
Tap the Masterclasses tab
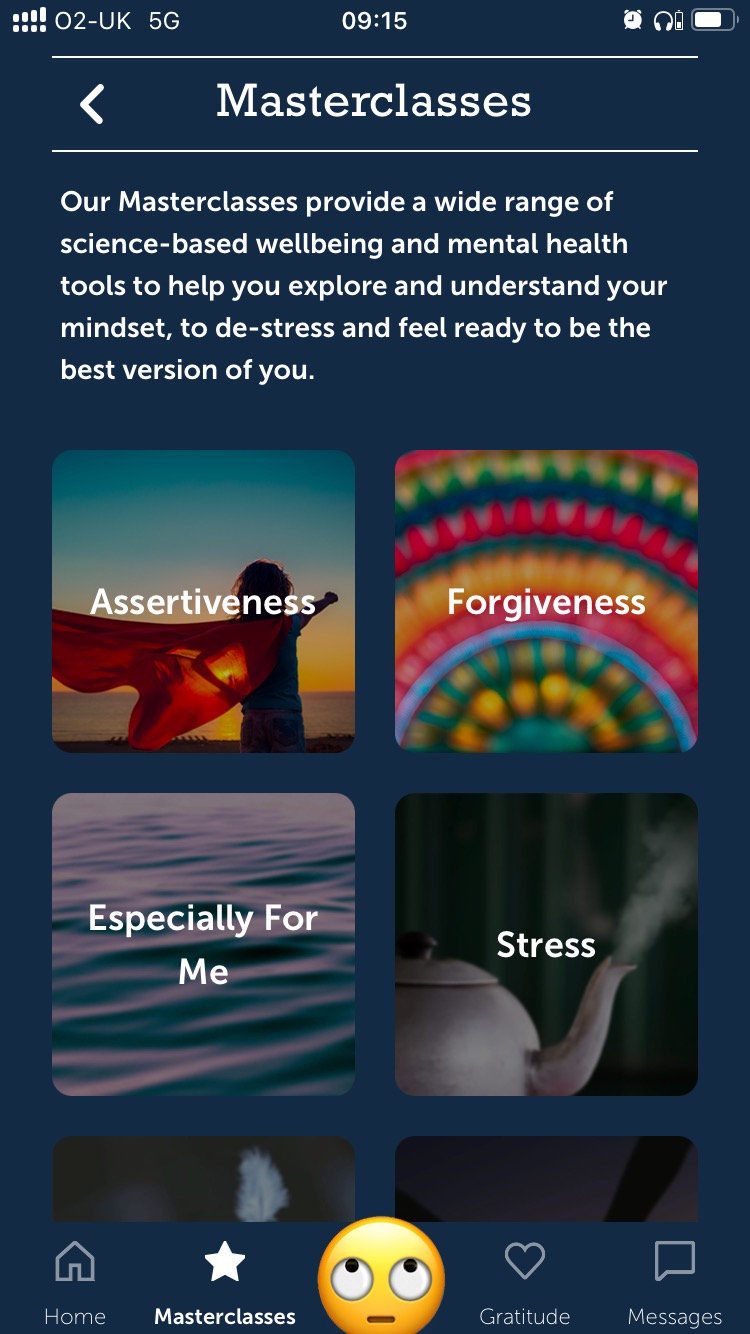point(225,1282)
